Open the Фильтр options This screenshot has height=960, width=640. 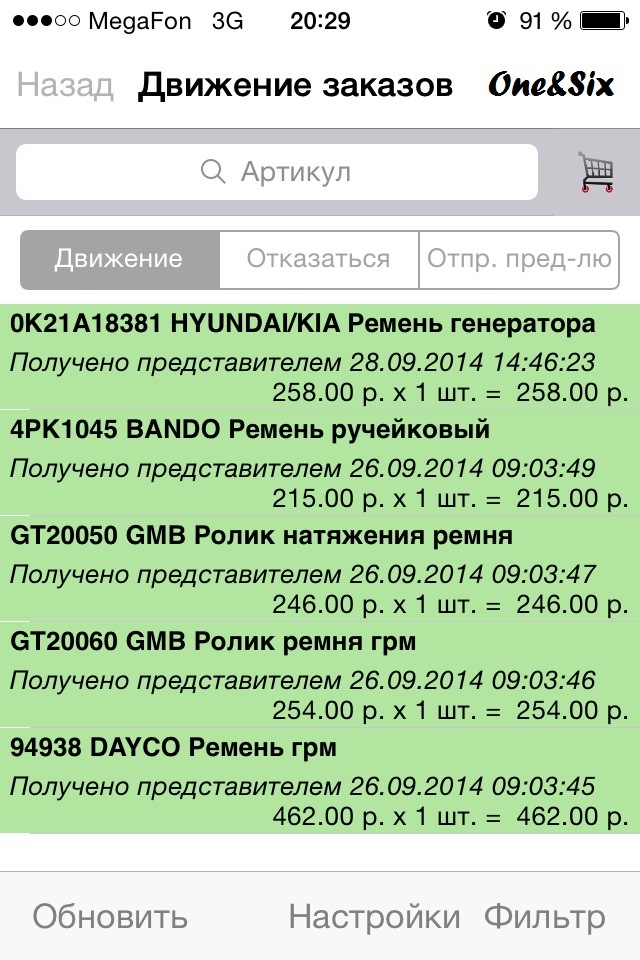(545, 916)
